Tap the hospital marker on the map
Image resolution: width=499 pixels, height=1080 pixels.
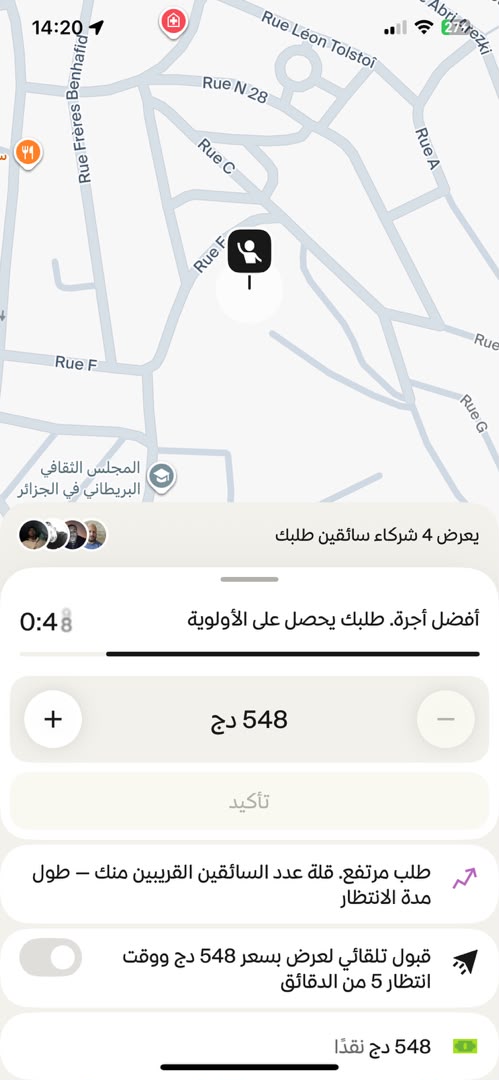[172, 22]
